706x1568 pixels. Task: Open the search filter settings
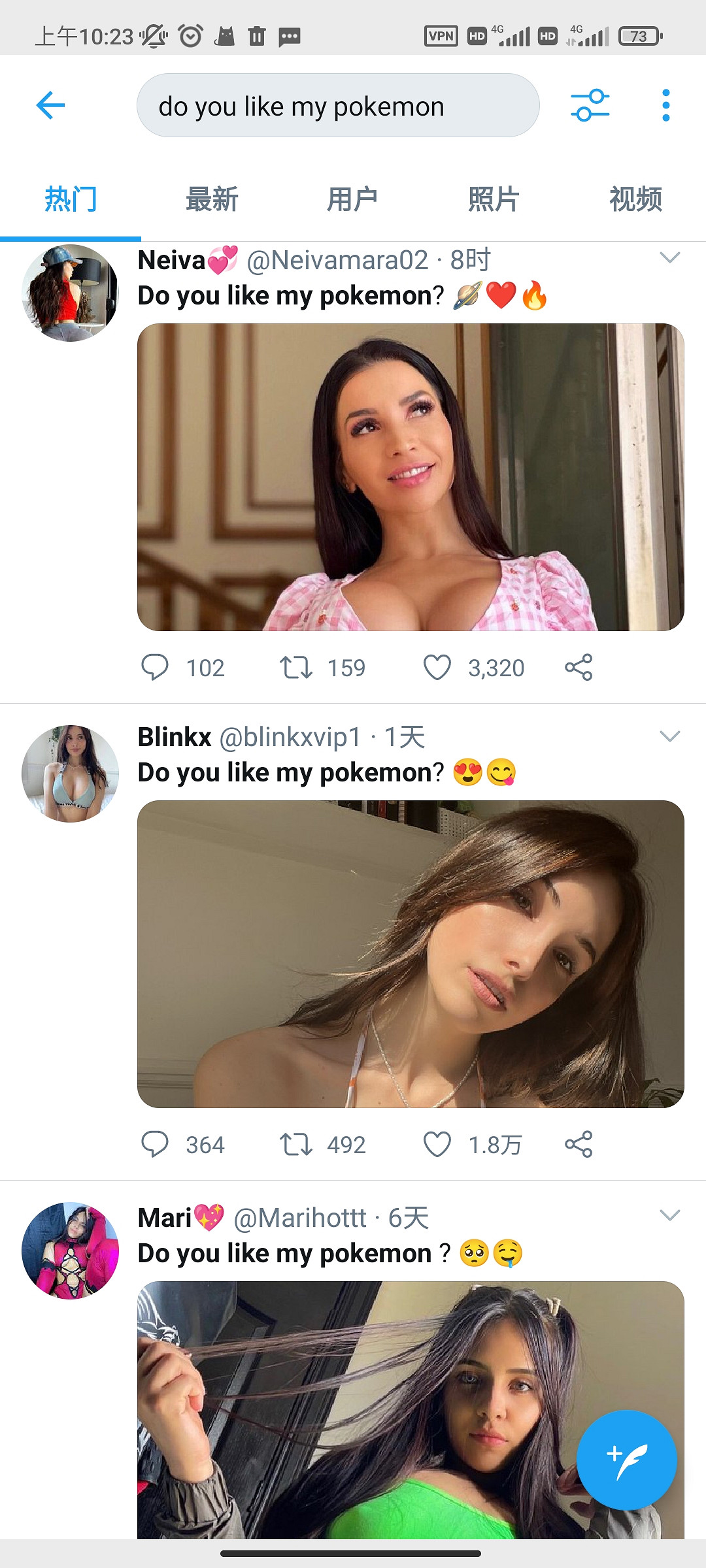tap(590, 105)
